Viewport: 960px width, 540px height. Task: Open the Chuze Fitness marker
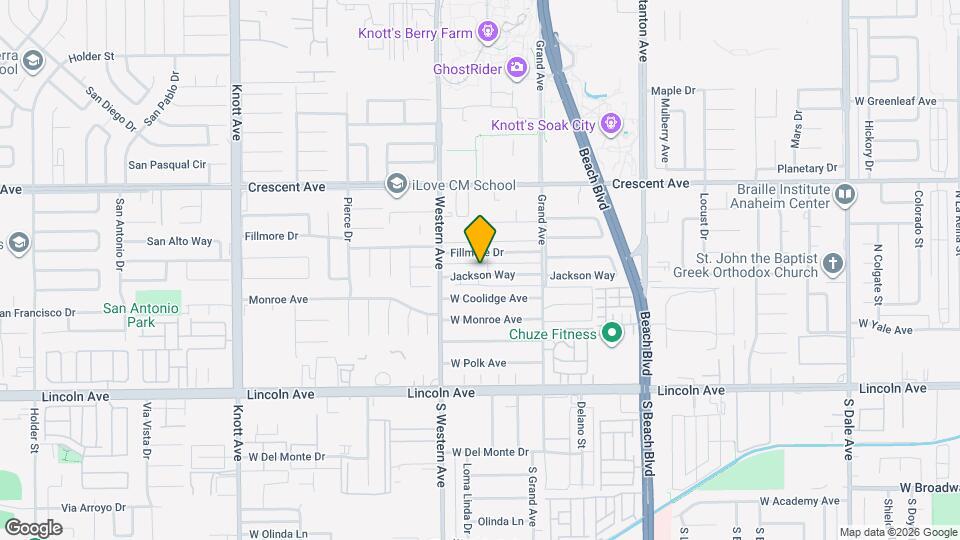[612, 334]
